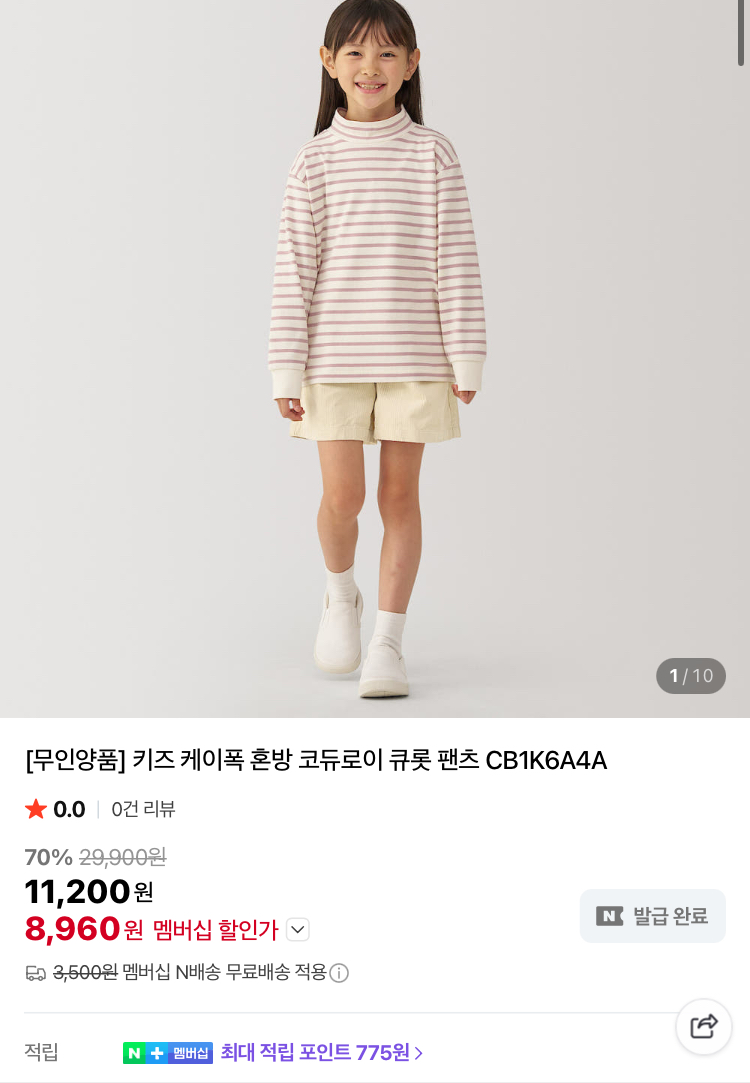
Task: Tap the 발급 완료 coupon button
Action: coord(653,916)
